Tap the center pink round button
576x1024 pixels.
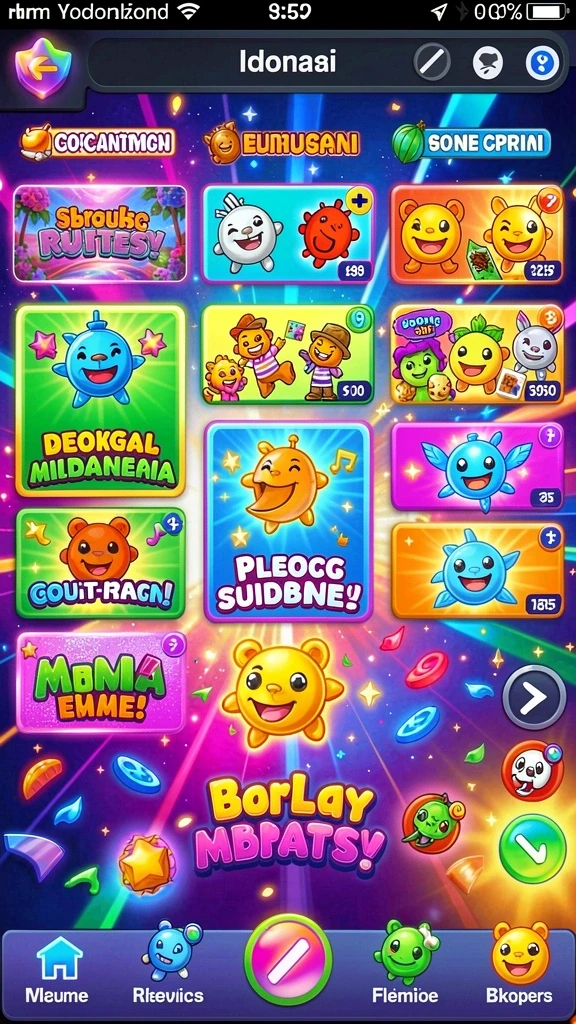point(288,959)
